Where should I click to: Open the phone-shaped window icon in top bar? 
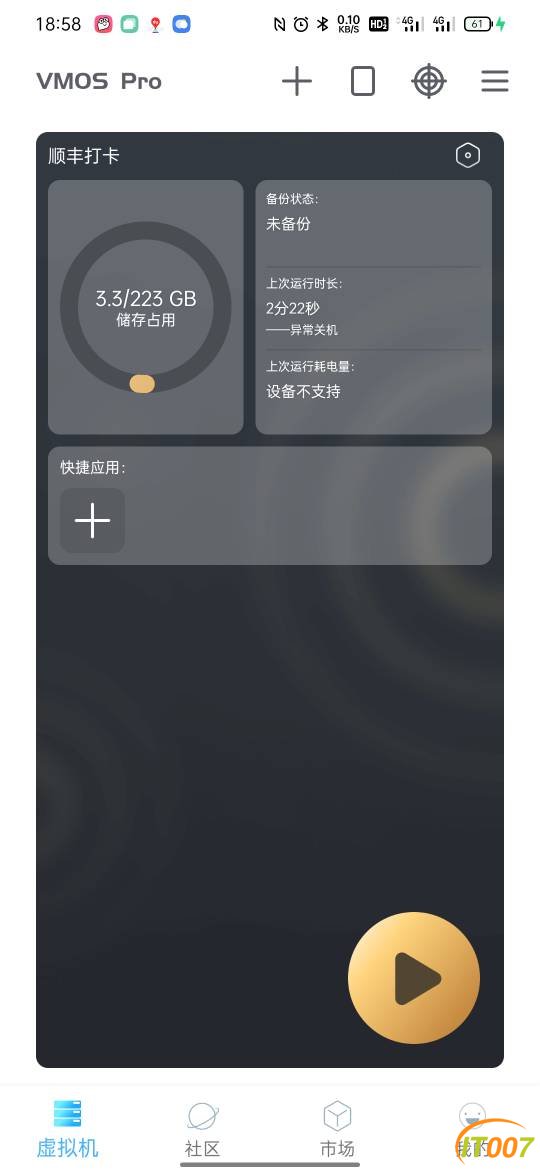[362, 81]
